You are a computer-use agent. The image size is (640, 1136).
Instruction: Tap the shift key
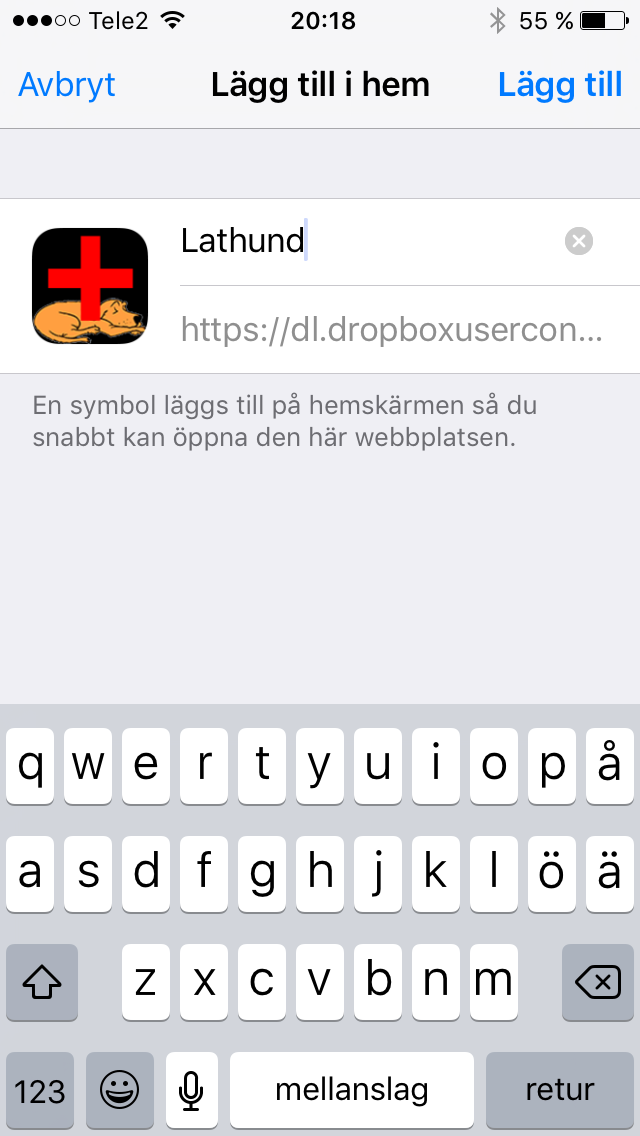tap(42, 982)
